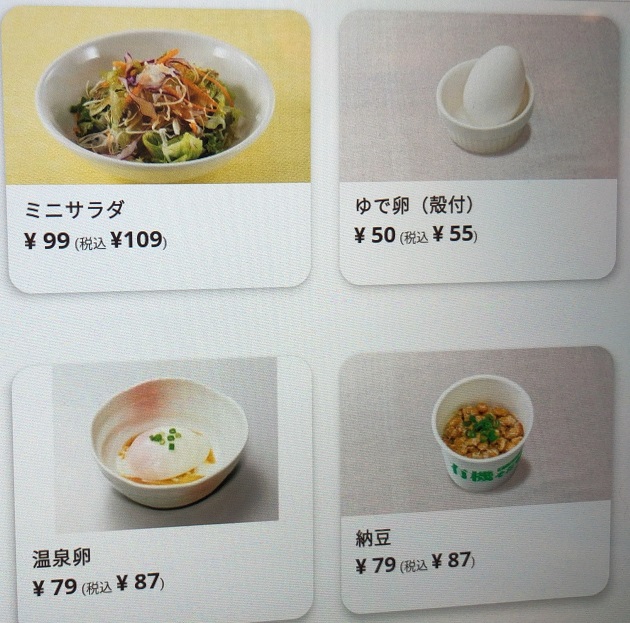
Task: Choose the ゆで卵（殻付）item card
Action: click(x=478, y=150)
